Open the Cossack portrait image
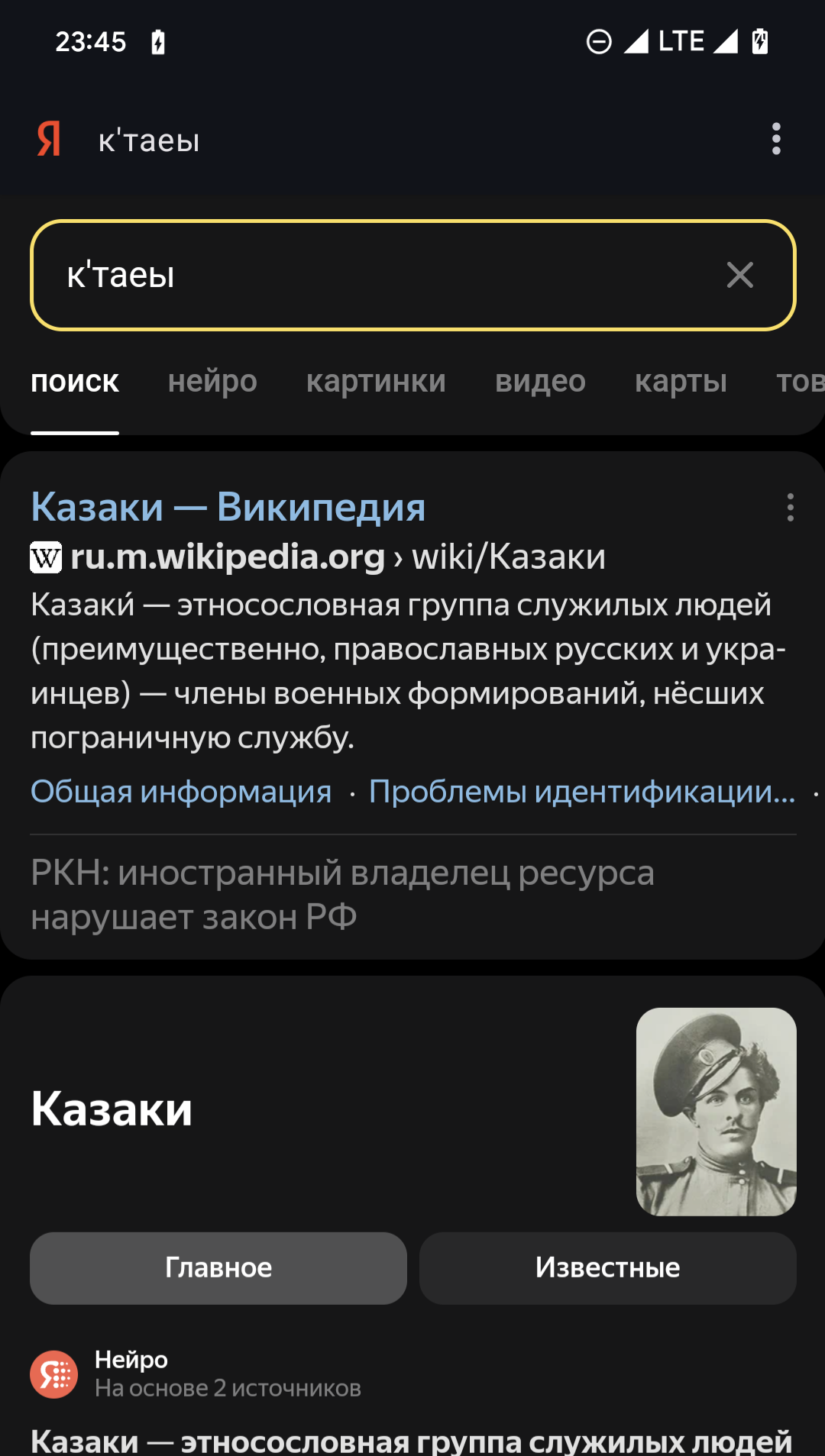The image size is (825, 1456). [717, 1112]
